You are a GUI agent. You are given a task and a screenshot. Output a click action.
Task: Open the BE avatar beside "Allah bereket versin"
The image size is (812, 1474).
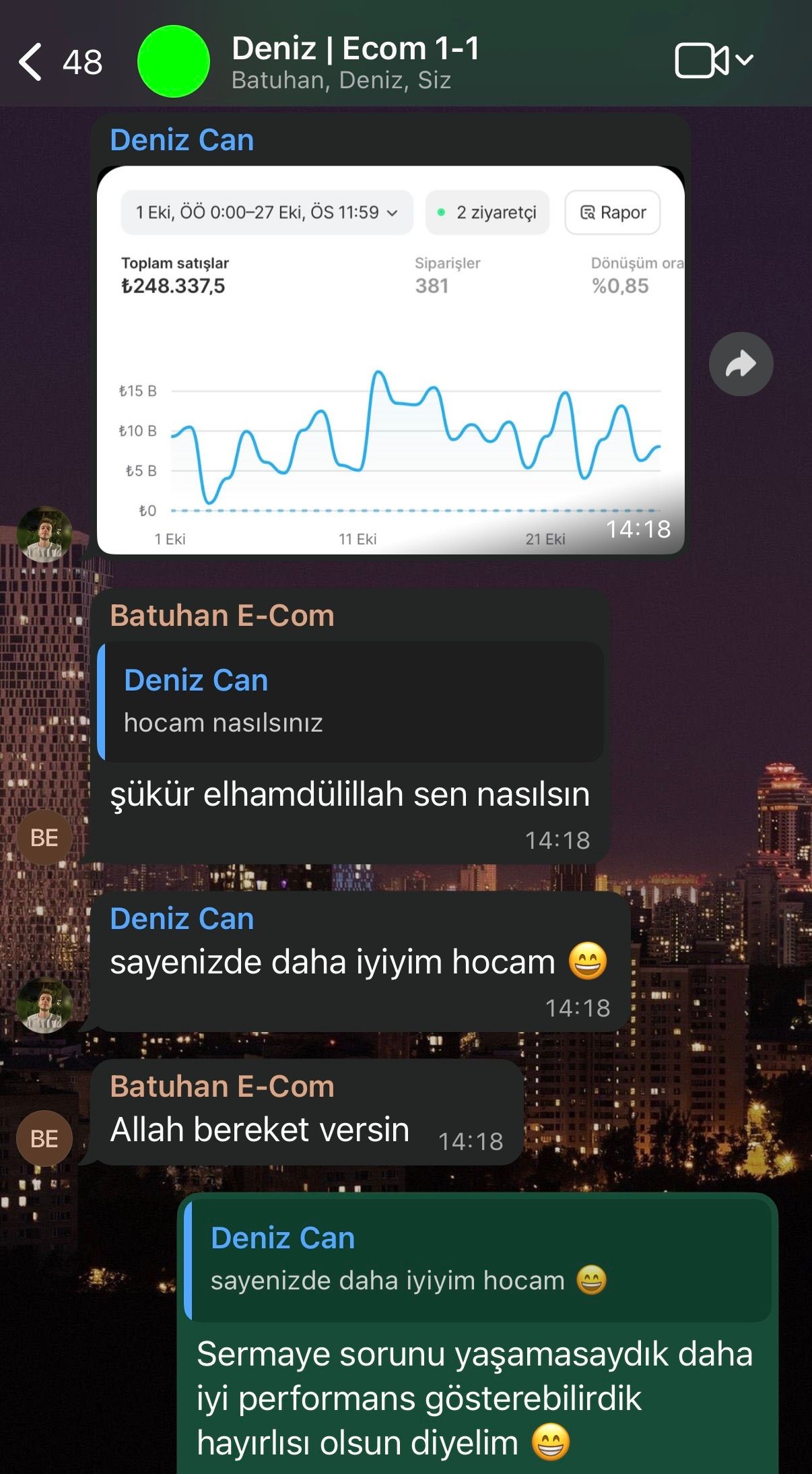(44, 1139)
